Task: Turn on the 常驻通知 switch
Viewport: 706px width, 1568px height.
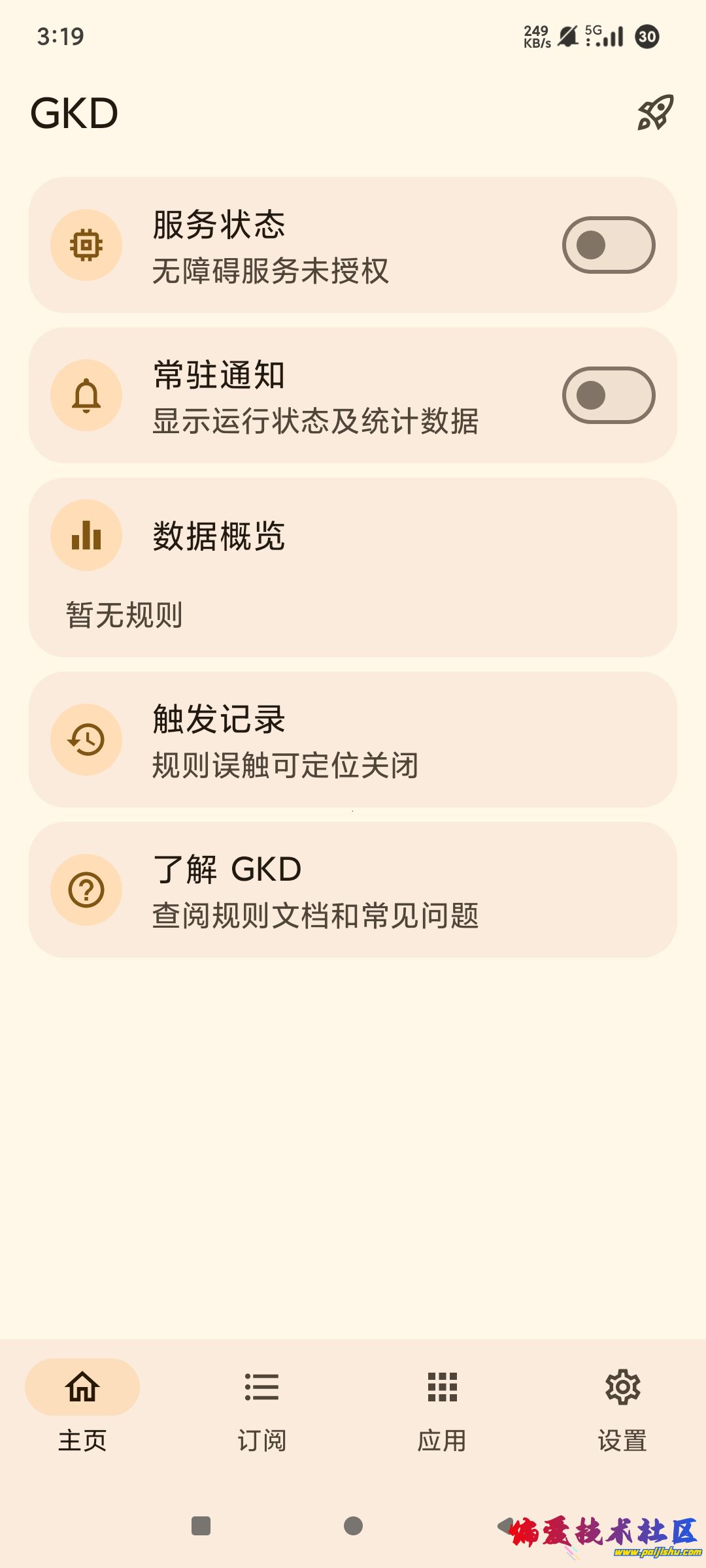Action: (x=608, y=395)
